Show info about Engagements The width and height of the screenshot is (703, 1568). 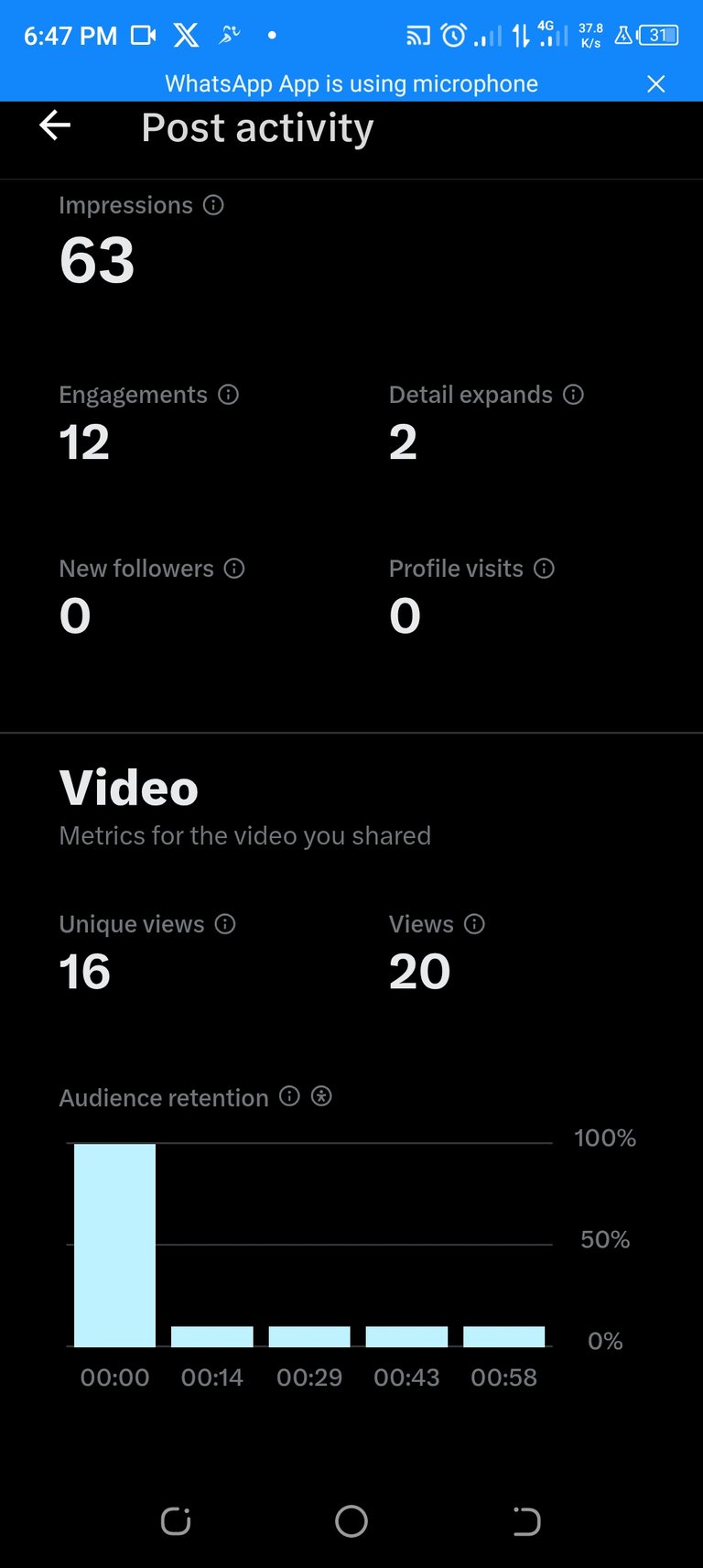(x=229, y=395)
